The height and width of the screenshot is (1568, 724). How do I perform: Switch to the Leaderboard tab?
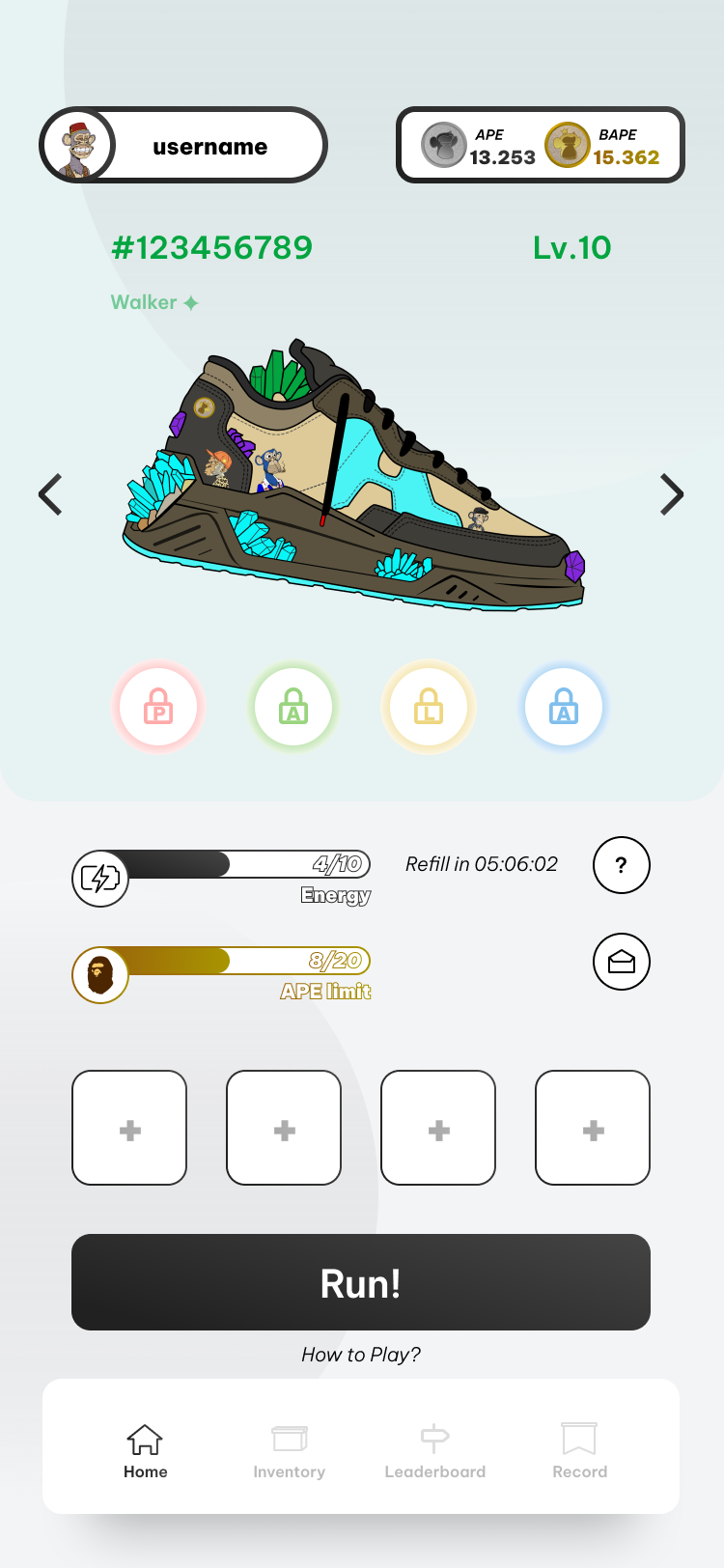tap(435, 1450)
